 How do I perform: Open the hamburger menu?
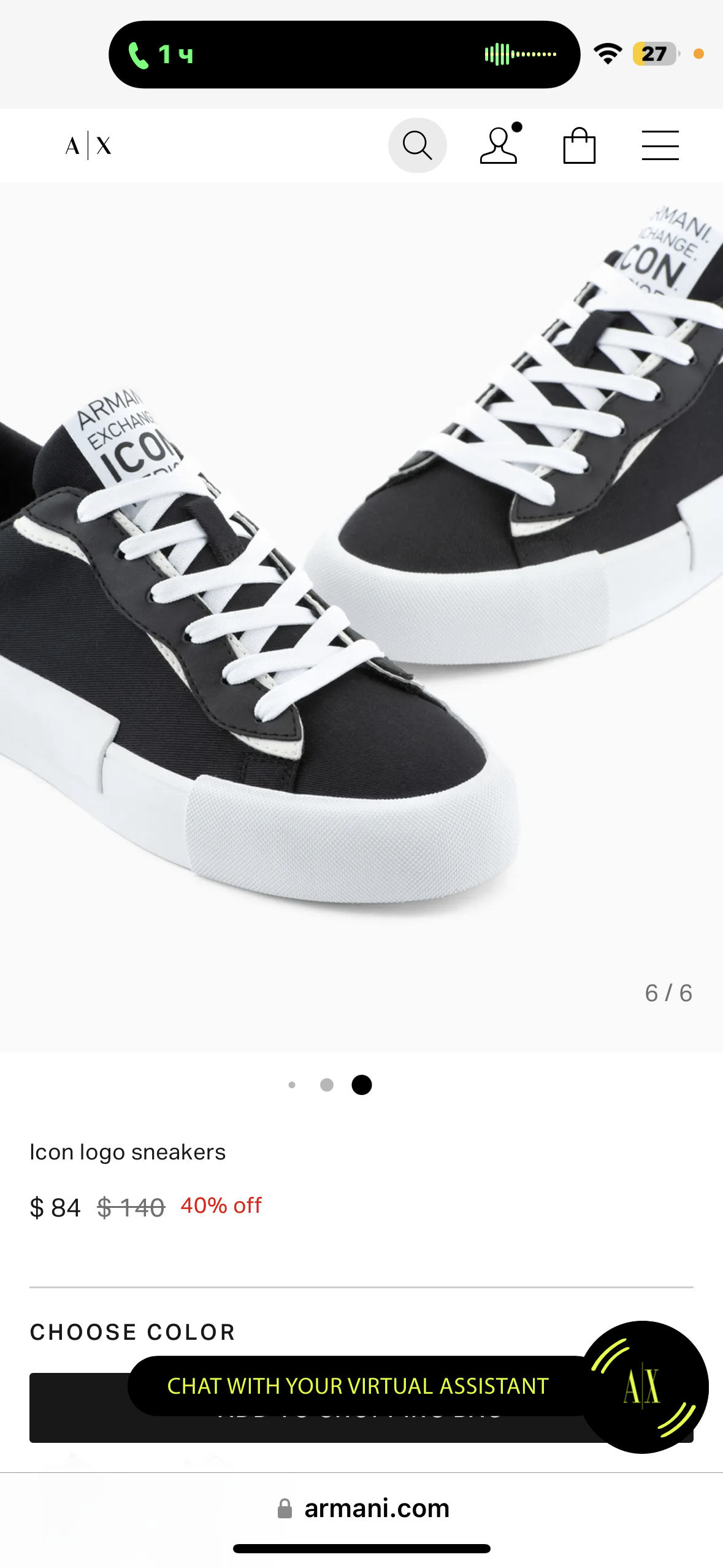click(x=660, y=146)
